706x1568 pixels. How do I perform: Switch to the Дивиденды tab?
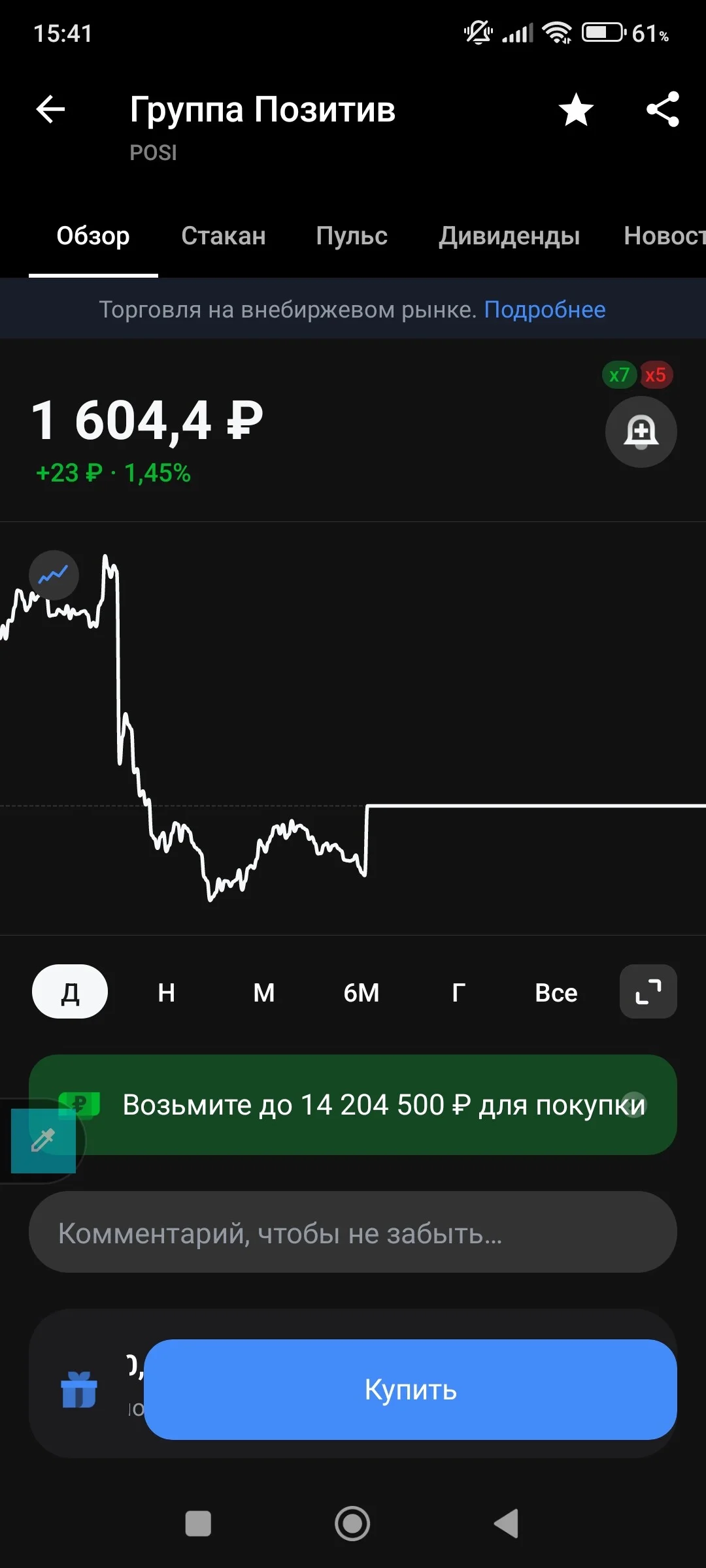[x=509, y=236]
